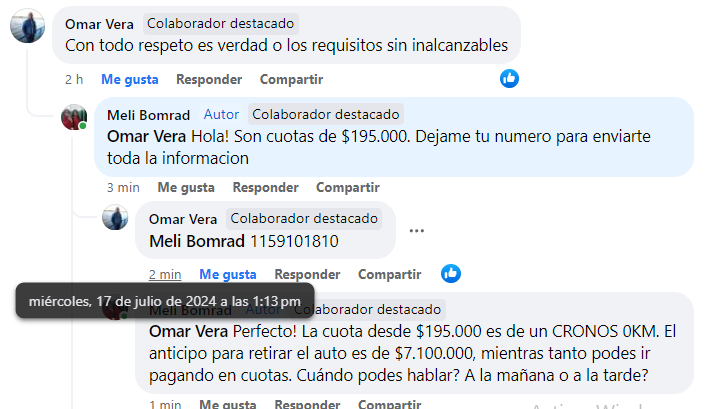Like Meli Bomrad's $195.000 cuotas reply
The height and width of the screenshot is (409, 724).
pyautogui.click(x=186, y=187)
